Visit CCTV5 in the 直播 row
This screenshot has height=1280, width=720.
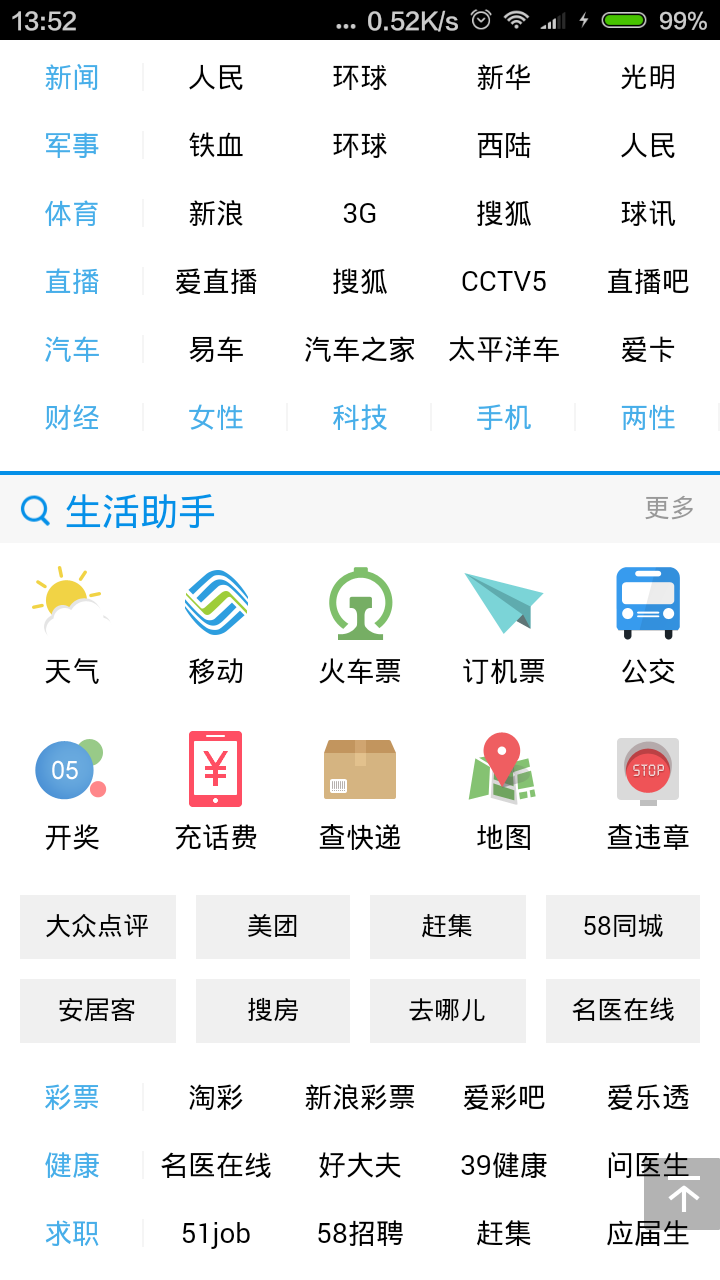point(504,282)
